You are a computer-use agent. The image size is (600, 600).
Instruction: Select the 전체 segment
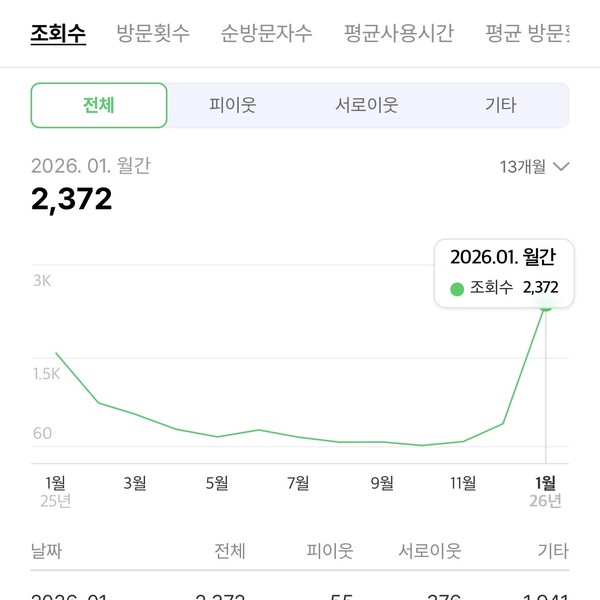(x=99, y=105)
